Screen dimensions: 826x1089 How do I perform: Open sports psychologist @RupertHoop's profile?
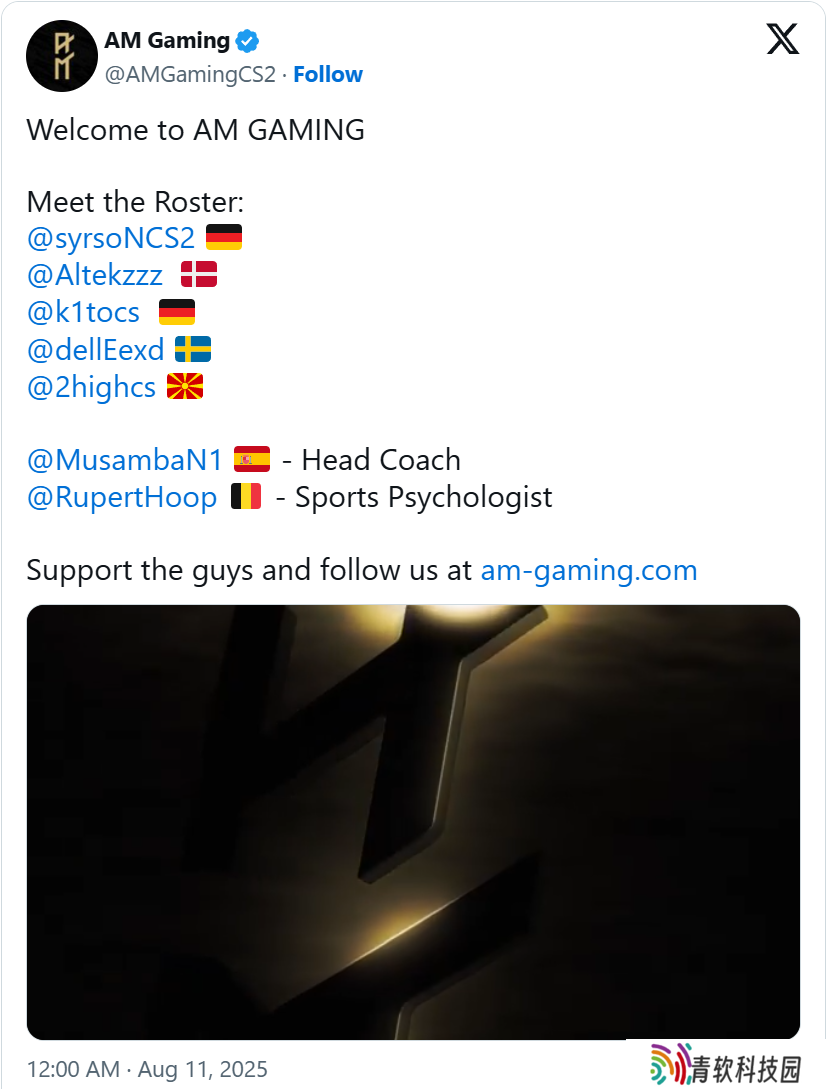pos(121,497)
